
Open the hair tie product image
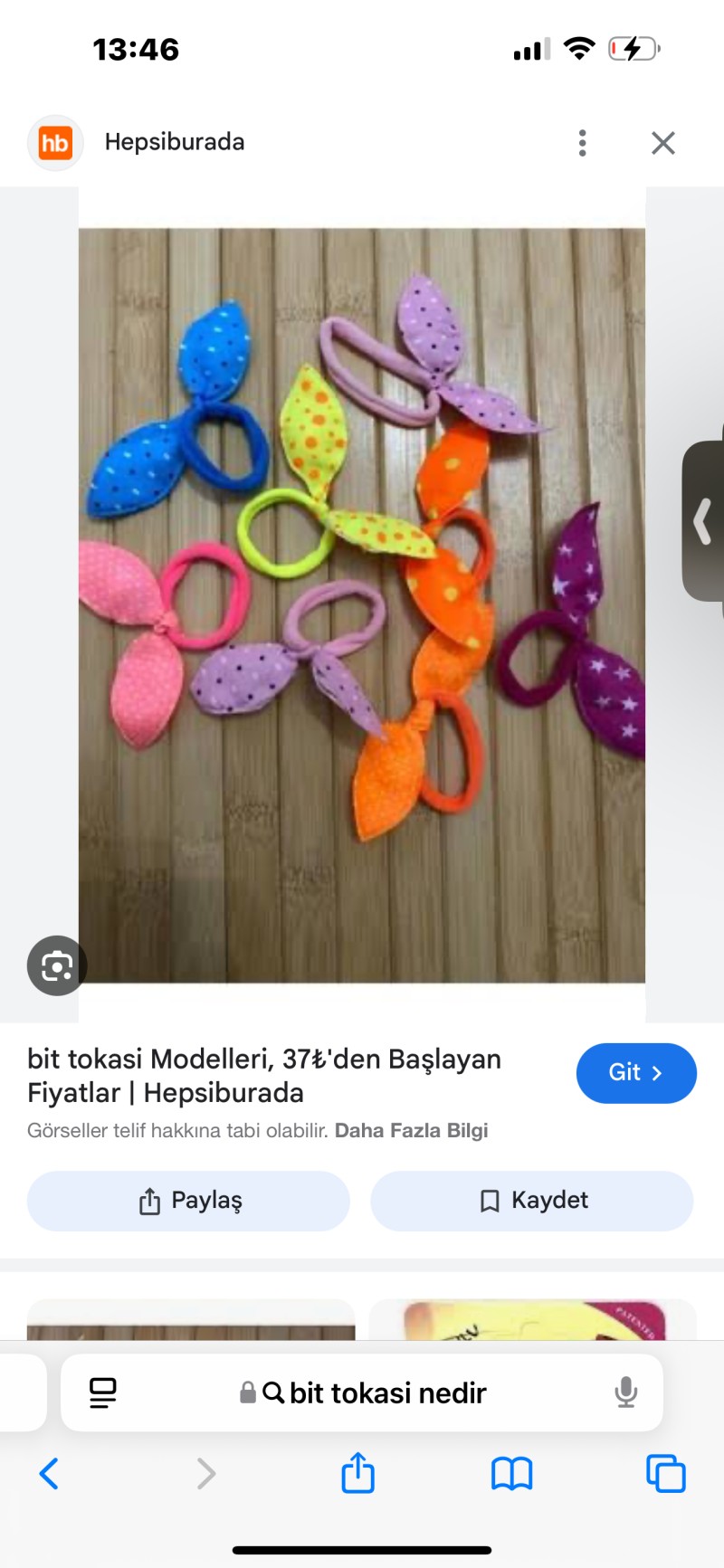(x=362, y=604)
